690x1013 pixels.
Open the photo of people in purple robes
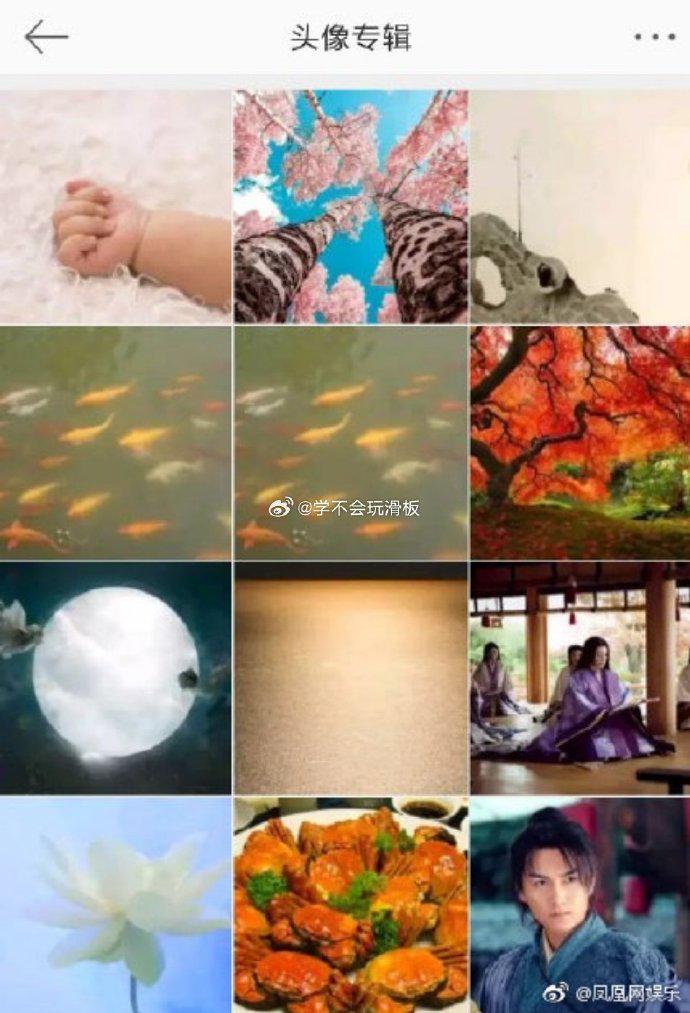[x=580, y=678]
